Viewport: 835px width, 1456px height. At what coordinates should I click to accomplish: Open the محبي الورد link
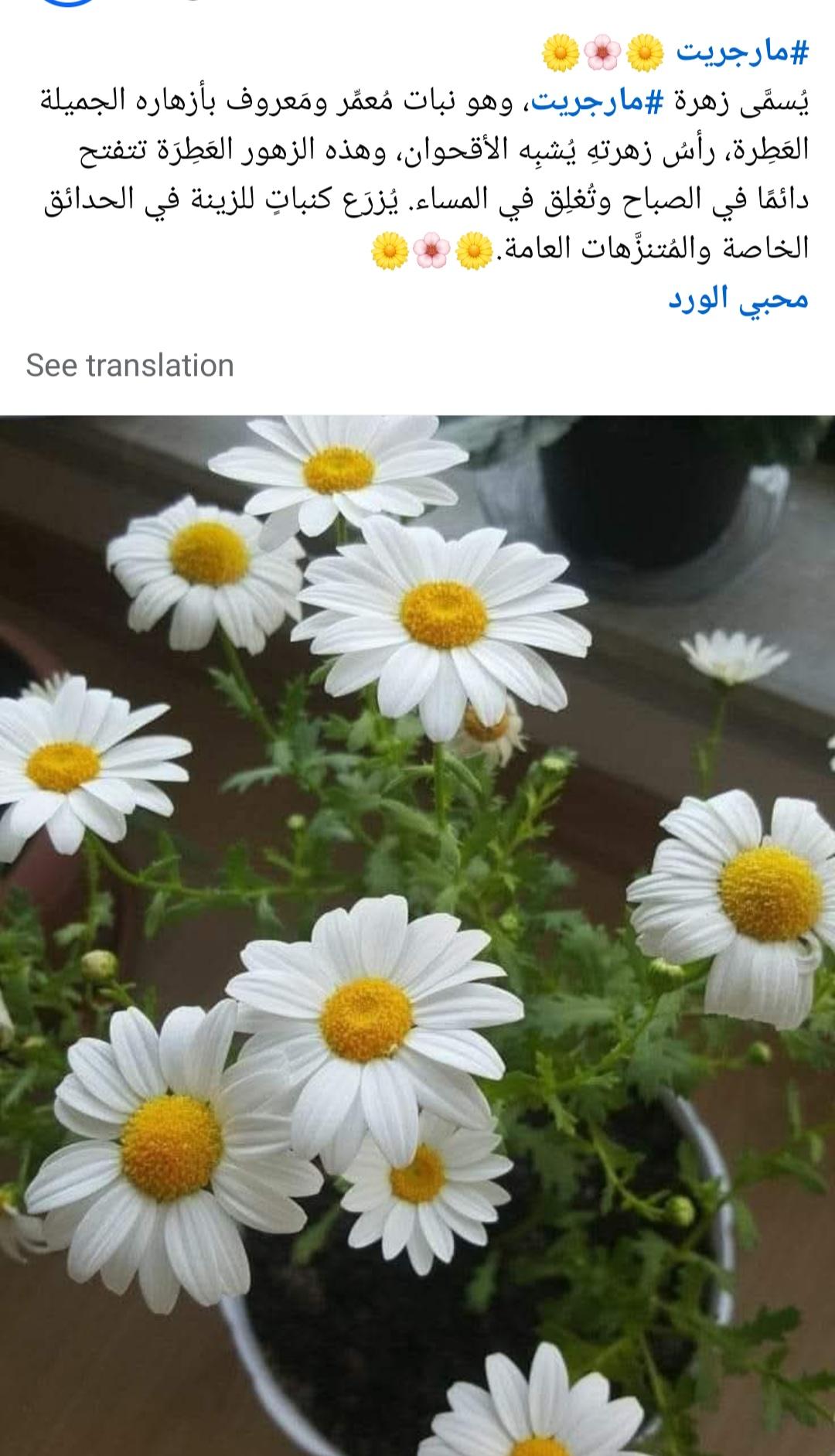pyautogui.click(x=738, y=299)
